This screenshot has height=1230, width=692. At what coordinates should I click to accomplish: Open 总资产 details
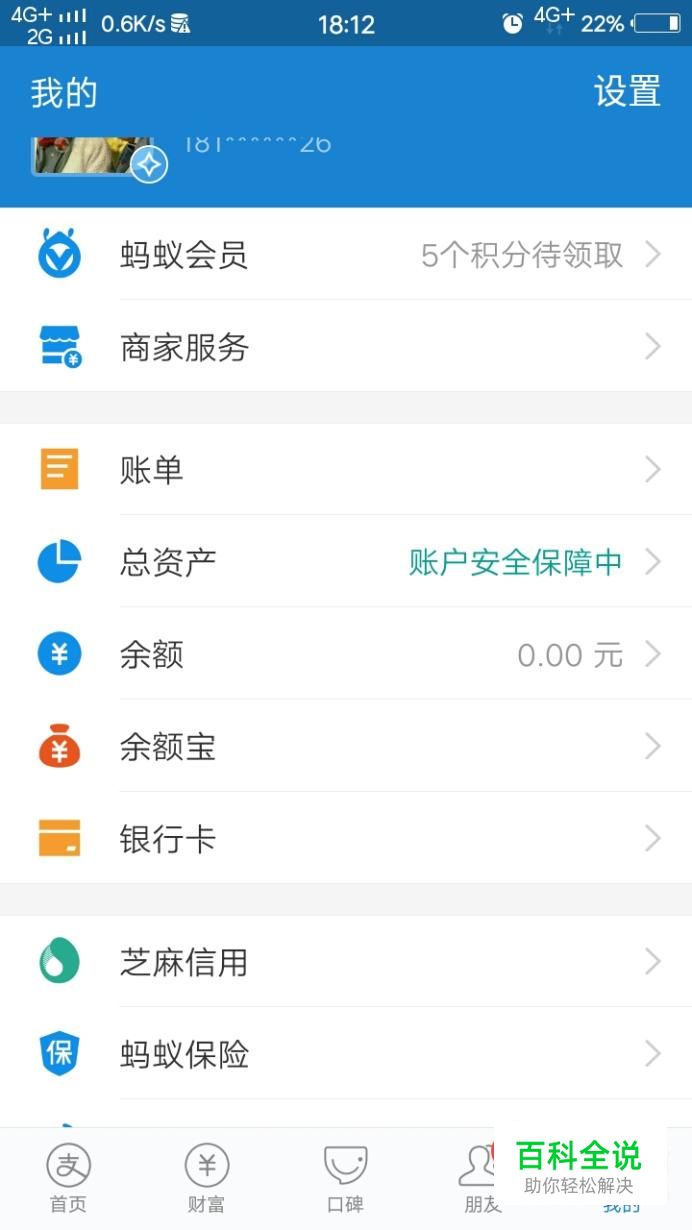coord(345,562)
